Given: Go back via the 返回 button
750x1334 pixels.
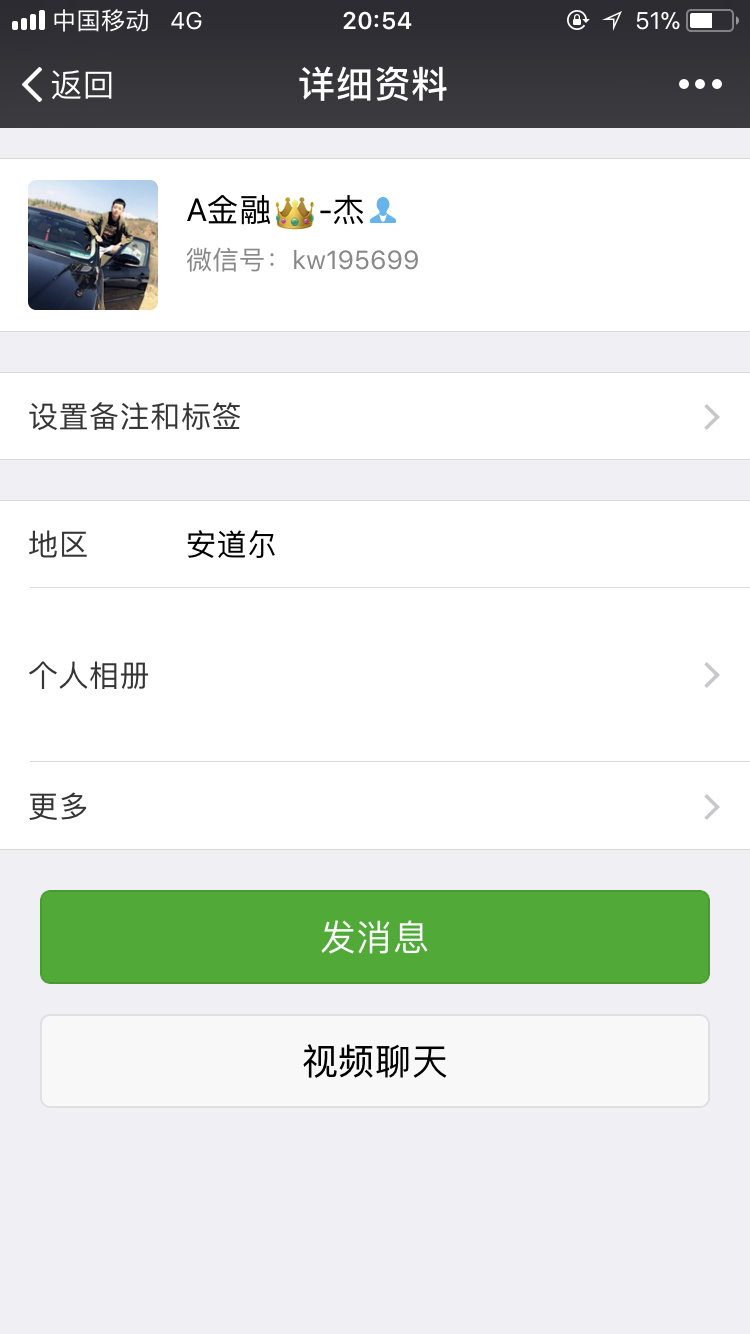Looking at the screenshot, I should pos(67,85).
